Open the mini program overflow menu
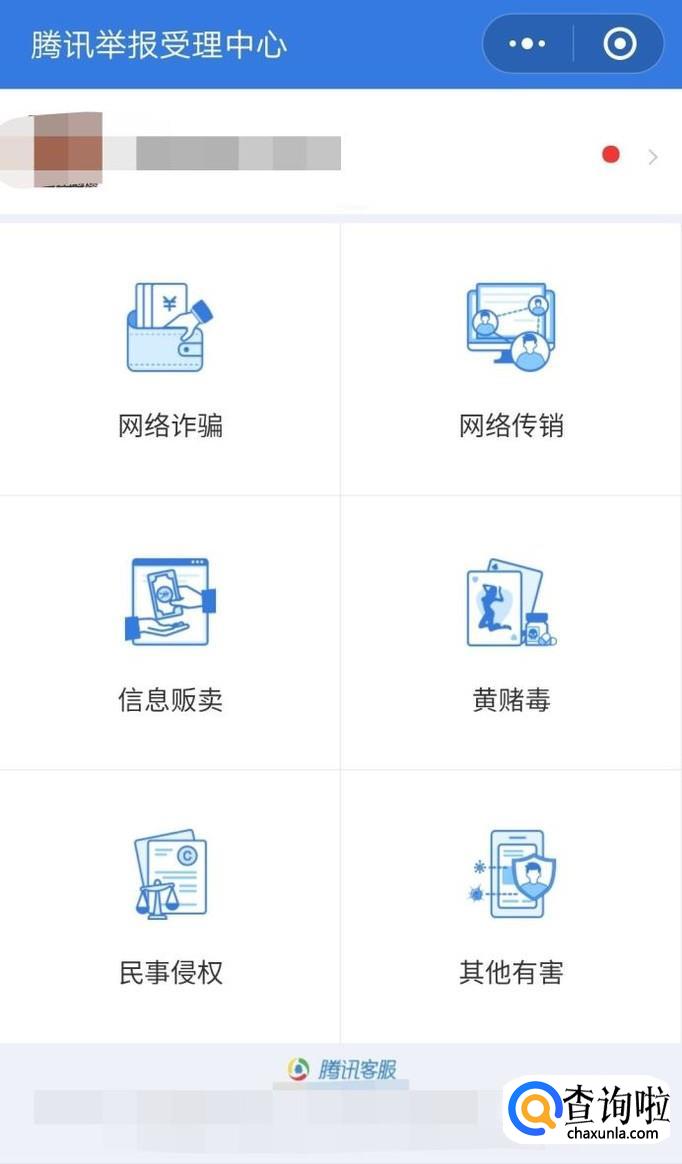 click(x=527, y=44)
